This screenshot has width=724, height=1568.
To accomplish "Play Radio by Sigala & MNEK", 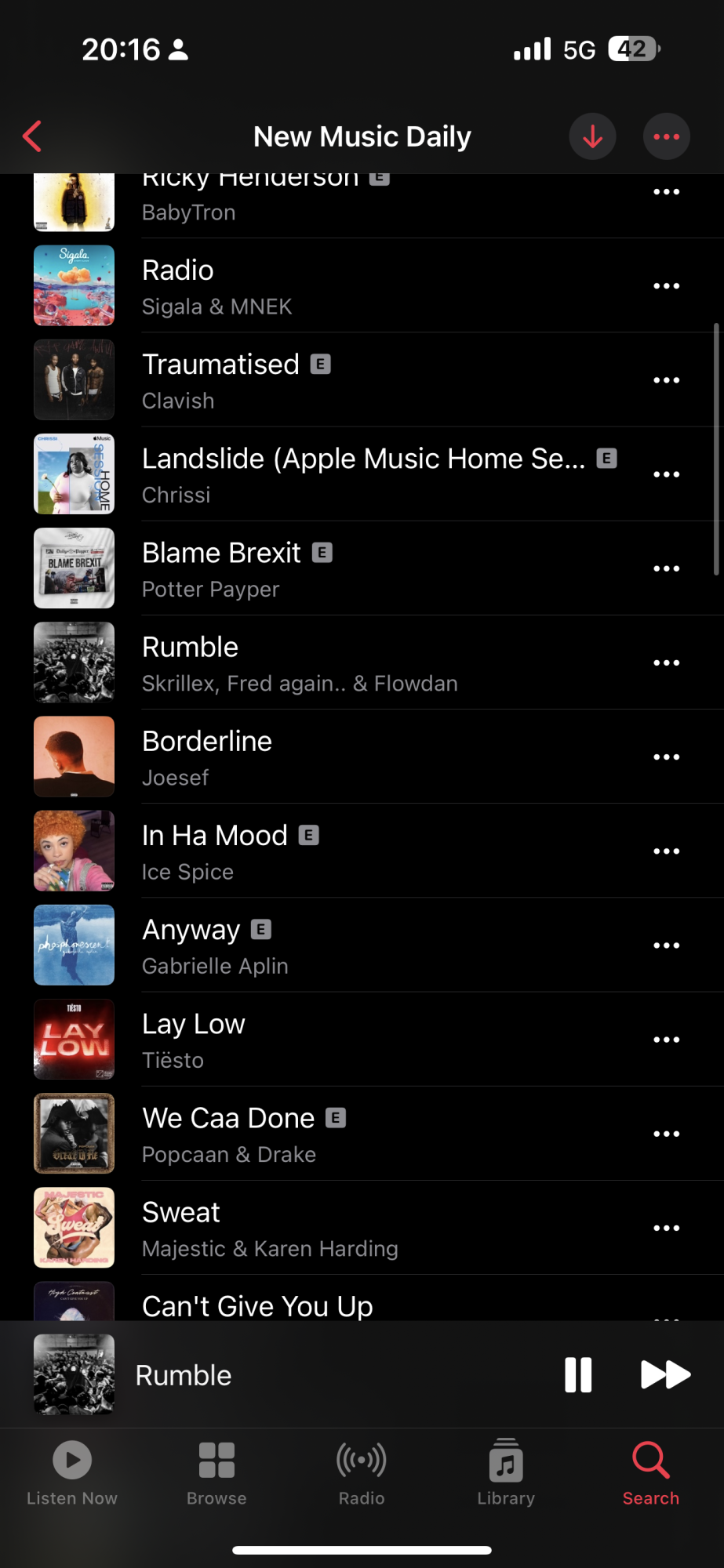I will click(314, 286).
